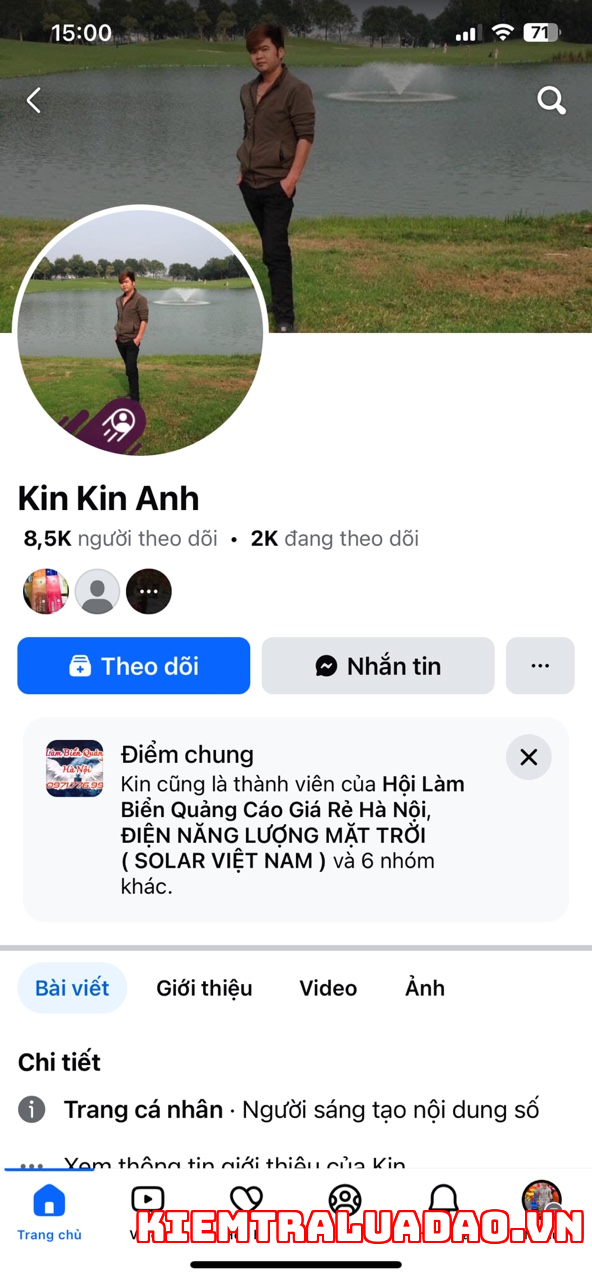This screenshot has width=592, height=1280.
Task: Switch to the Video tab
Action: click(x=328, y=988)
